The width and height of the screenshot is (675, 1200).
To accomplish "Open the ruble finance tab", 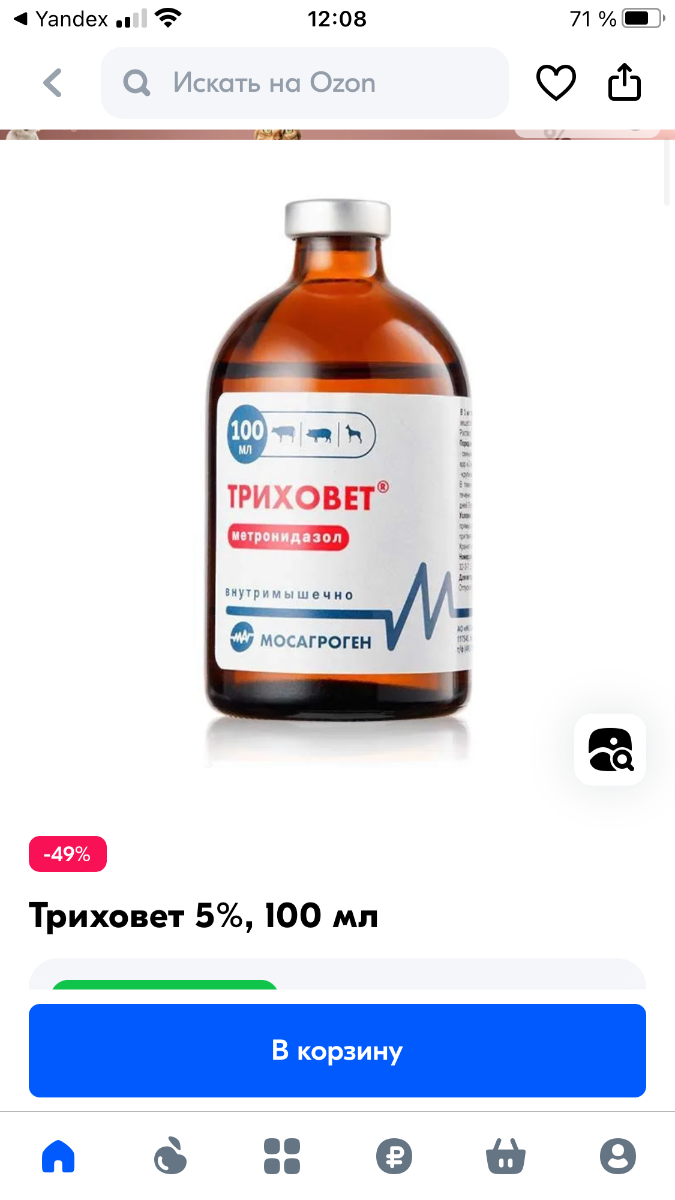I will pos(394,1157).
